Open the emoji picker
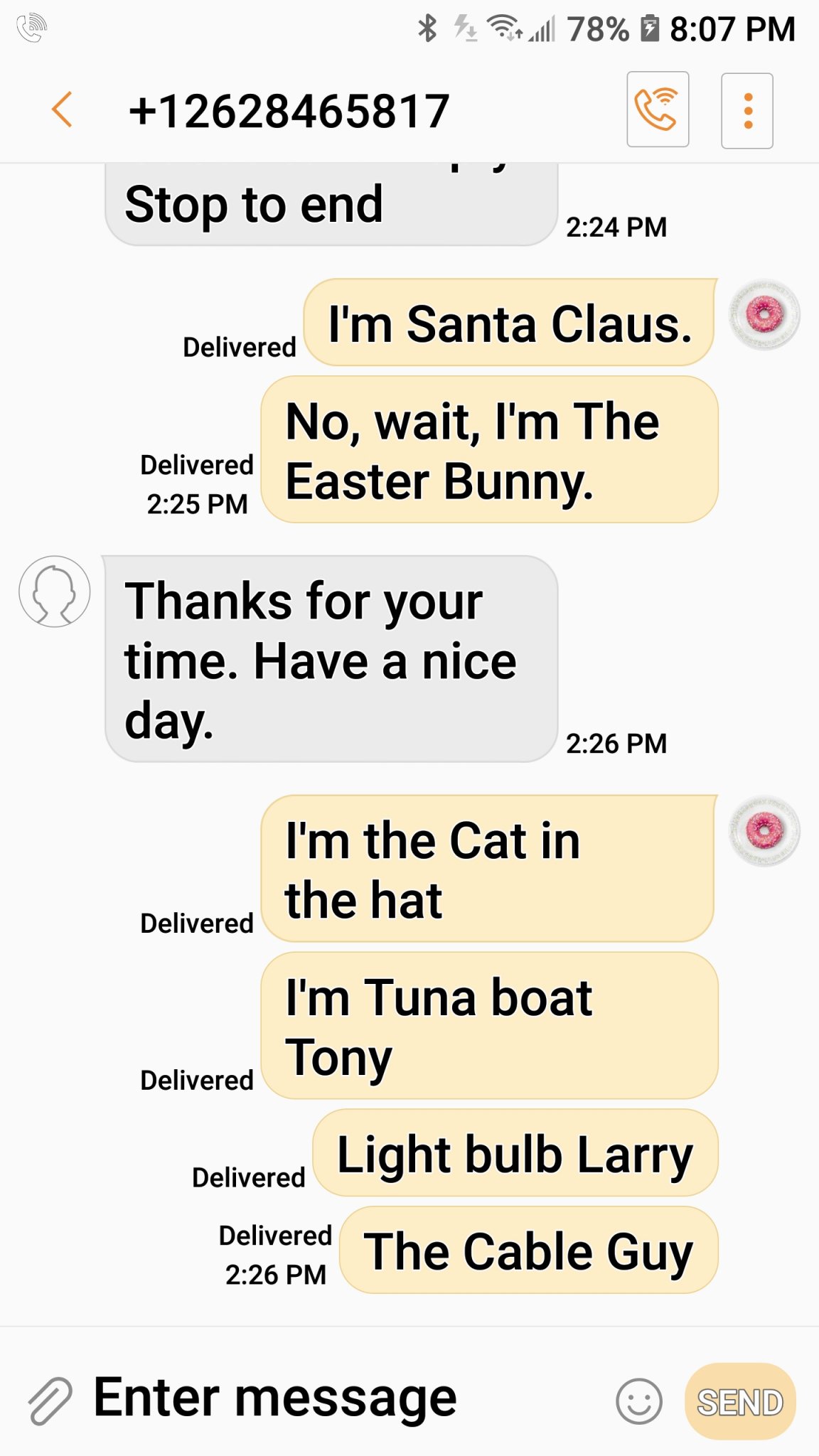Viewport: 819px width, 1456px height. 638,1402
